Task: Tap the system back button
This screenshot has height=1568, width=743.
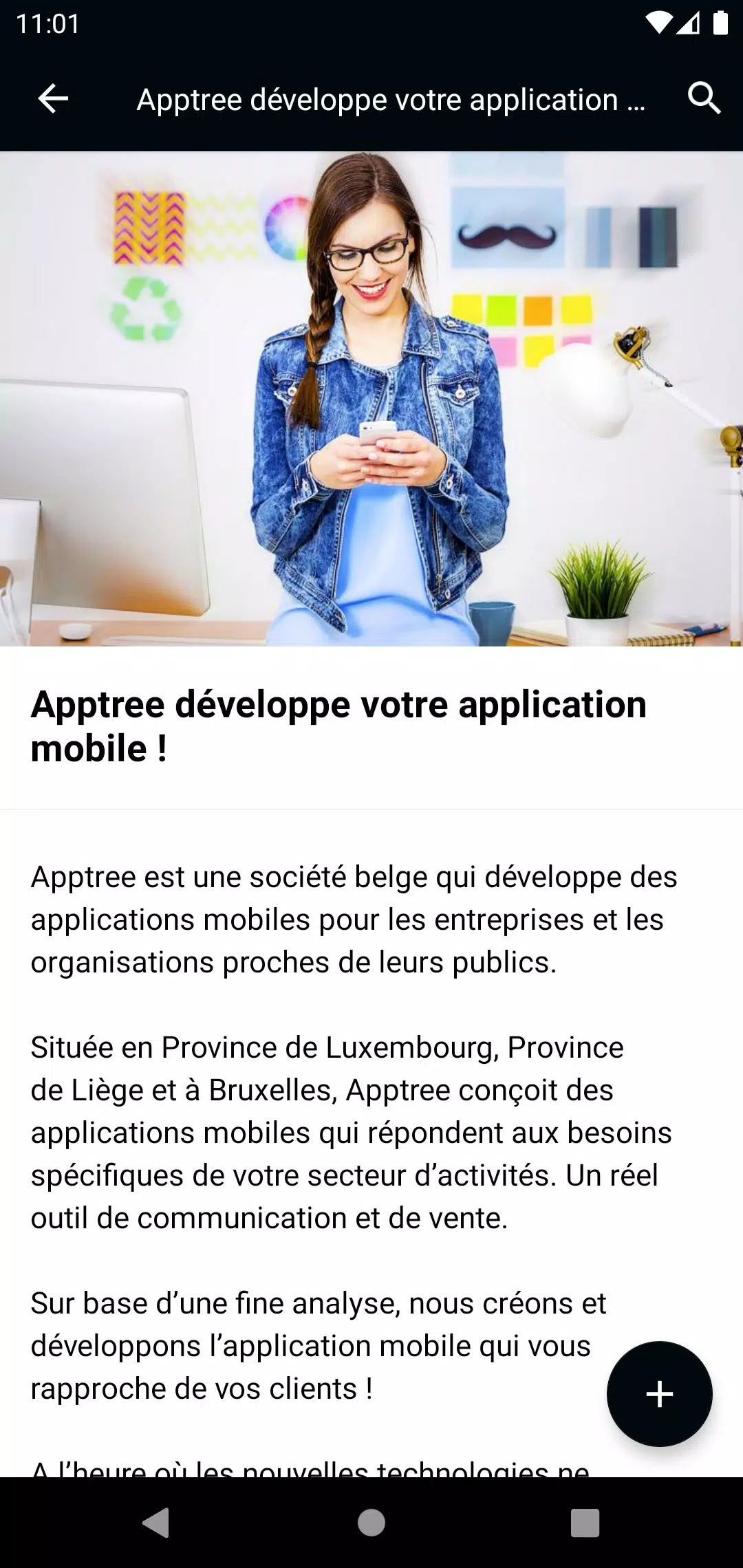Action: click(156, 1523)
